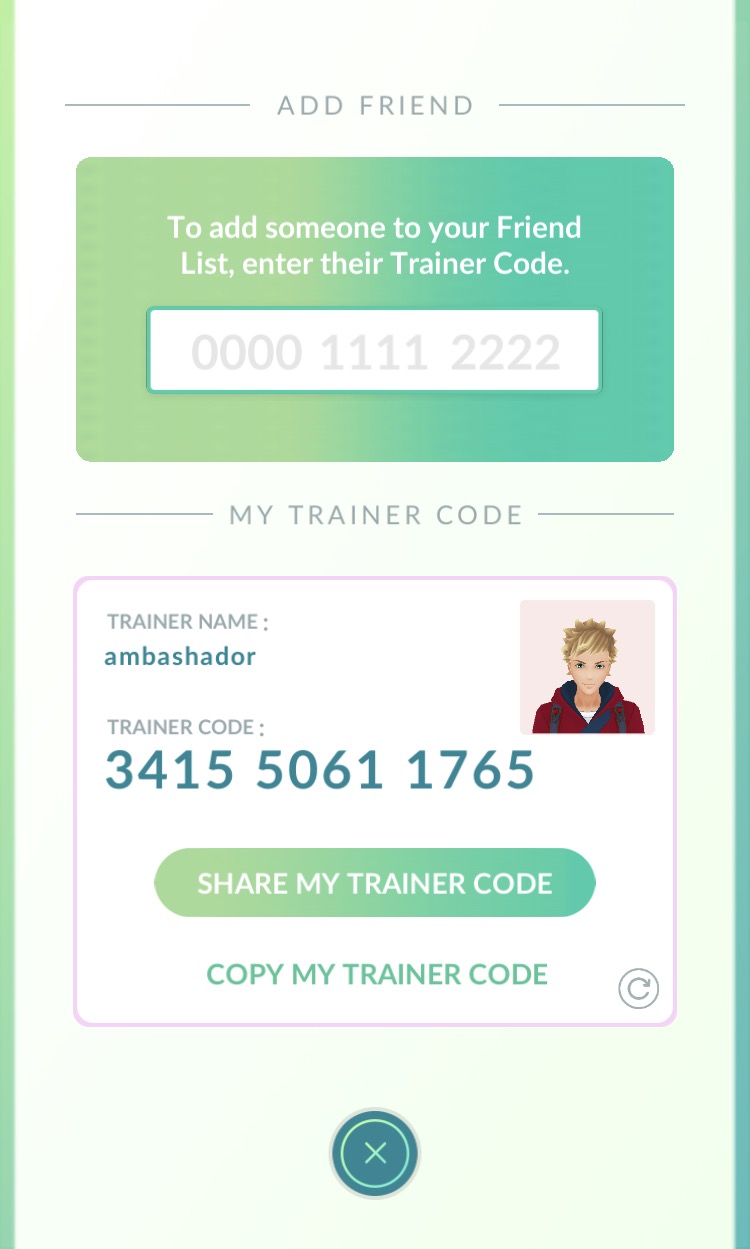Share my Trainer Code
Image resolution: width=750 pixels, height=1249 pixels.
tap(374, 883)
